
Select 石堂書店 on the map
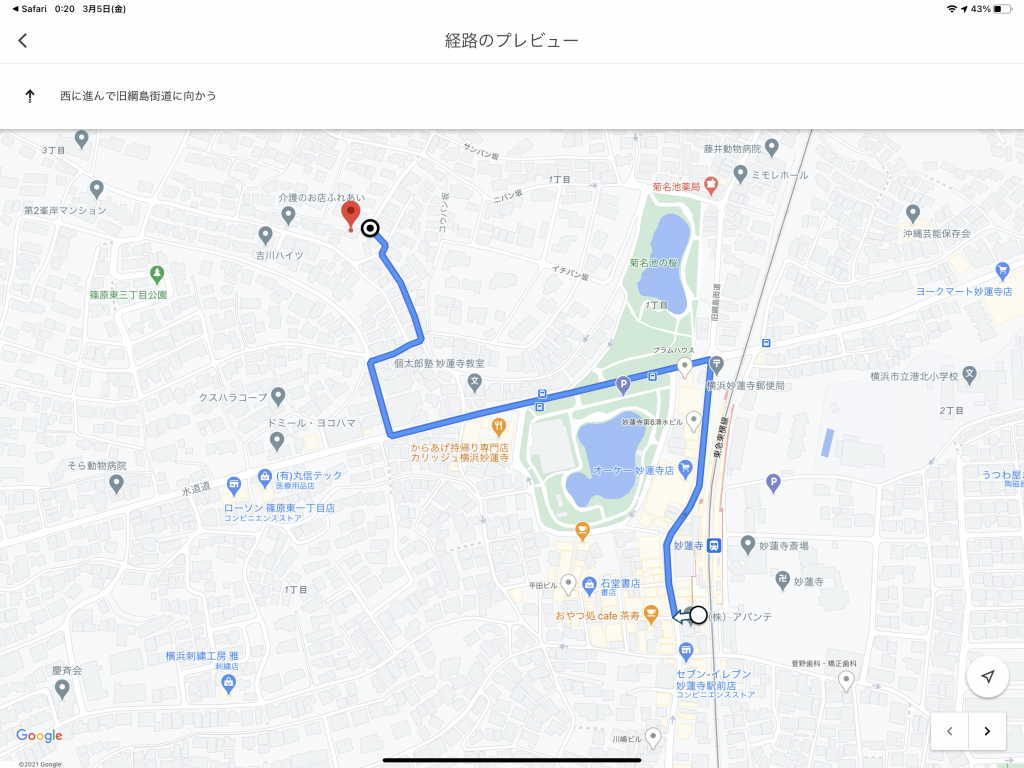click(x=588, y=582)
